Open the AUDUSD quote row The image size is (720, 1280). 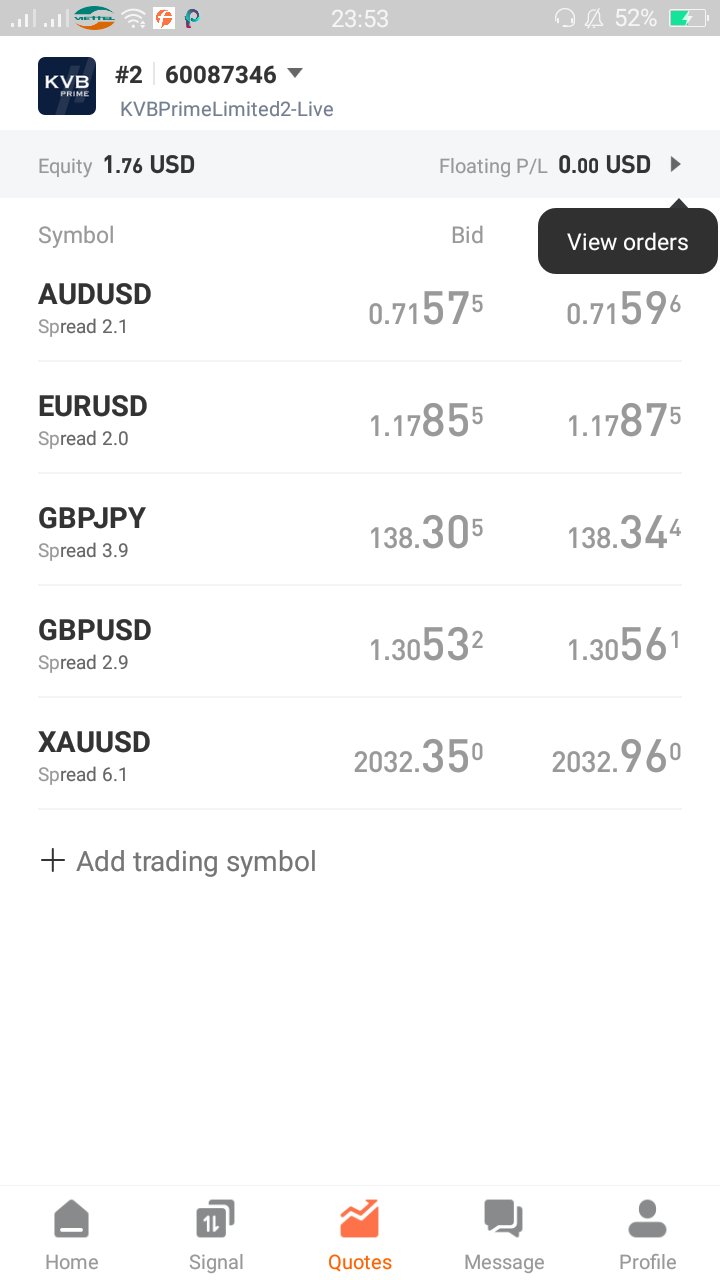click(360, 308)
